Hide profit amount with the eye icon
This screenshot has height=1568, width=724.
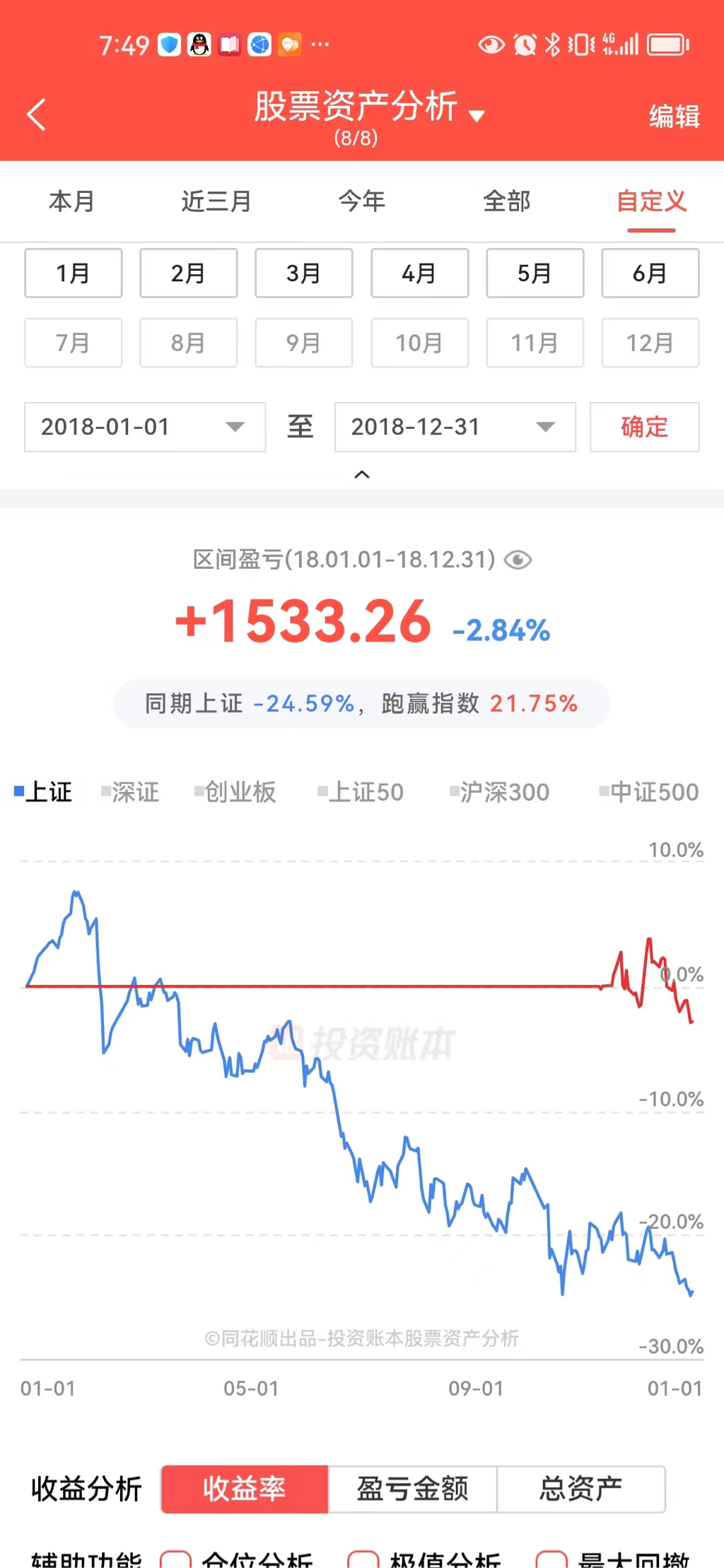518,560
